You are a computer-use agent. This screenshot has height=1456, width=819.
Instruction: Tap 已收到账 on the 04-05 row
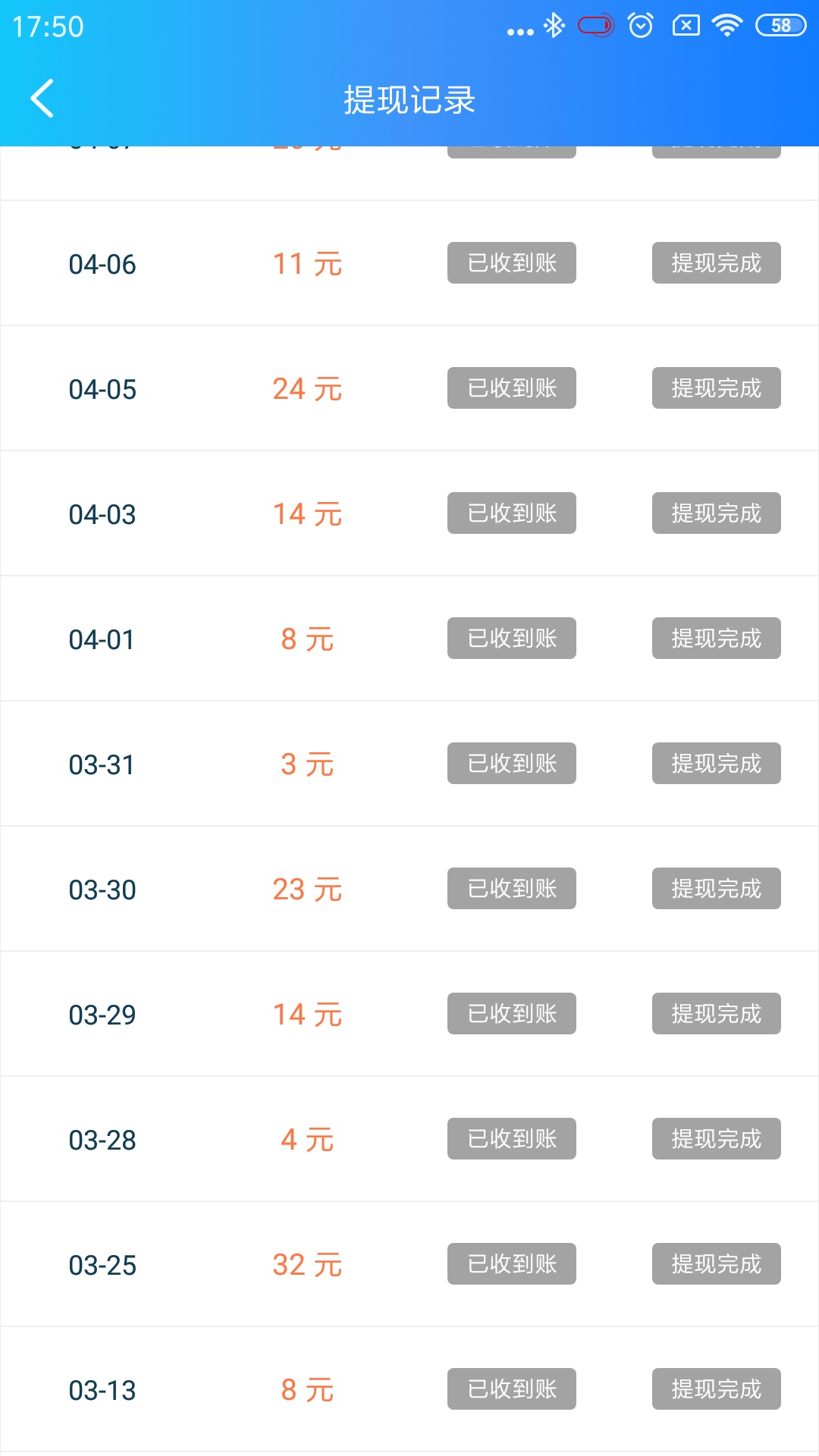pyautogui.click(x=512, y=388)
